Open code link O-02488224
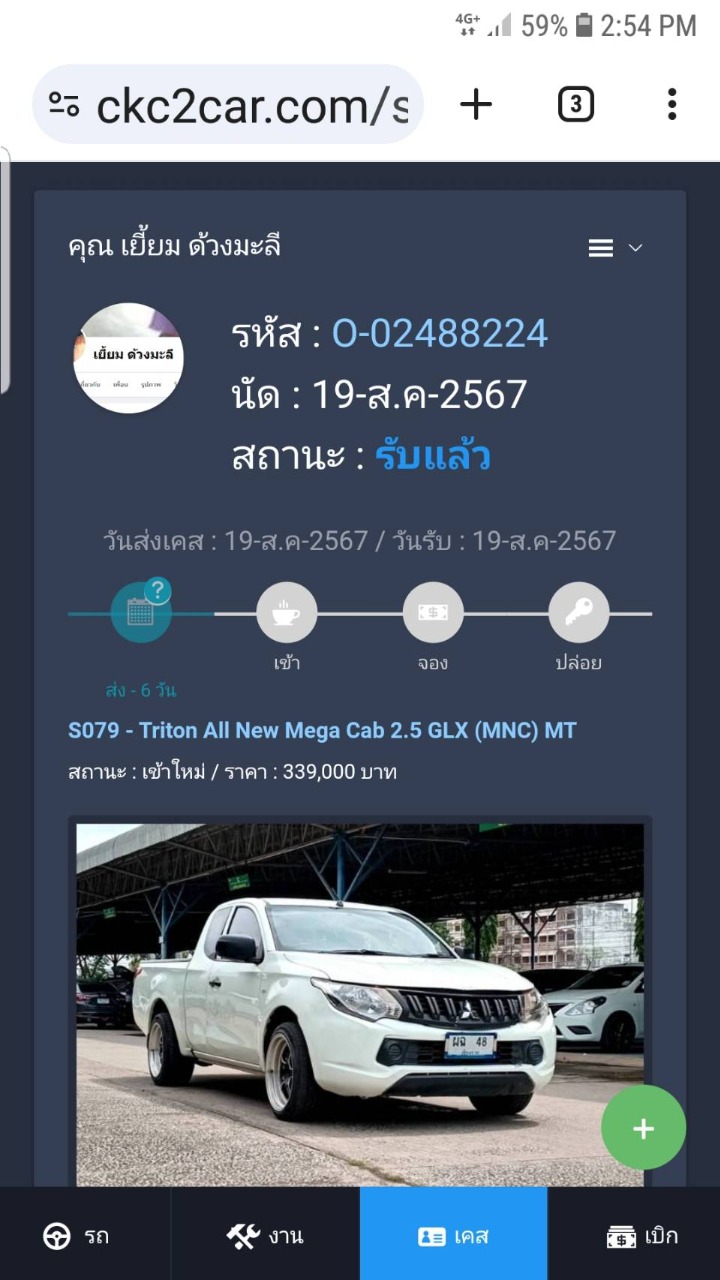Viewport: 720px width, 1280px height. (x=440, y=333)
